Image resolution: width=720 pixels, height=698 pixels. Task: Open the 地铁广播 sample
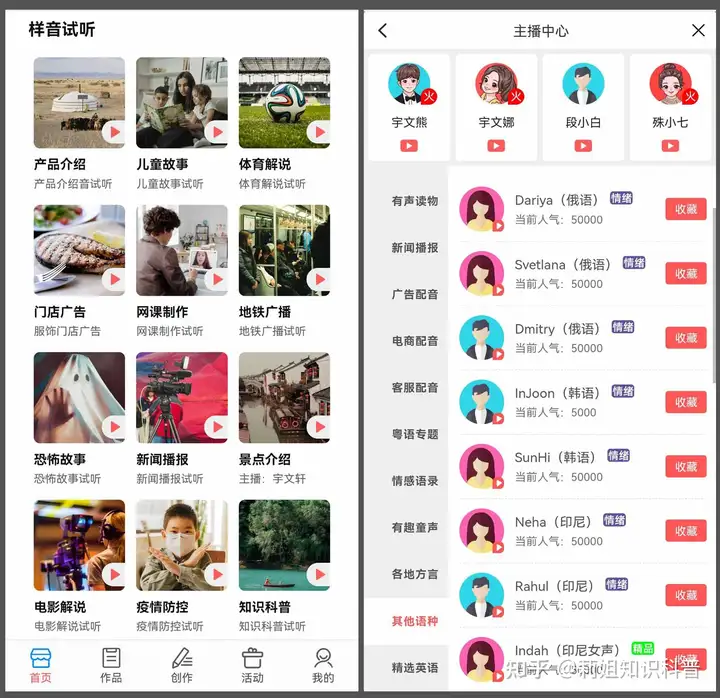(284, 250)
